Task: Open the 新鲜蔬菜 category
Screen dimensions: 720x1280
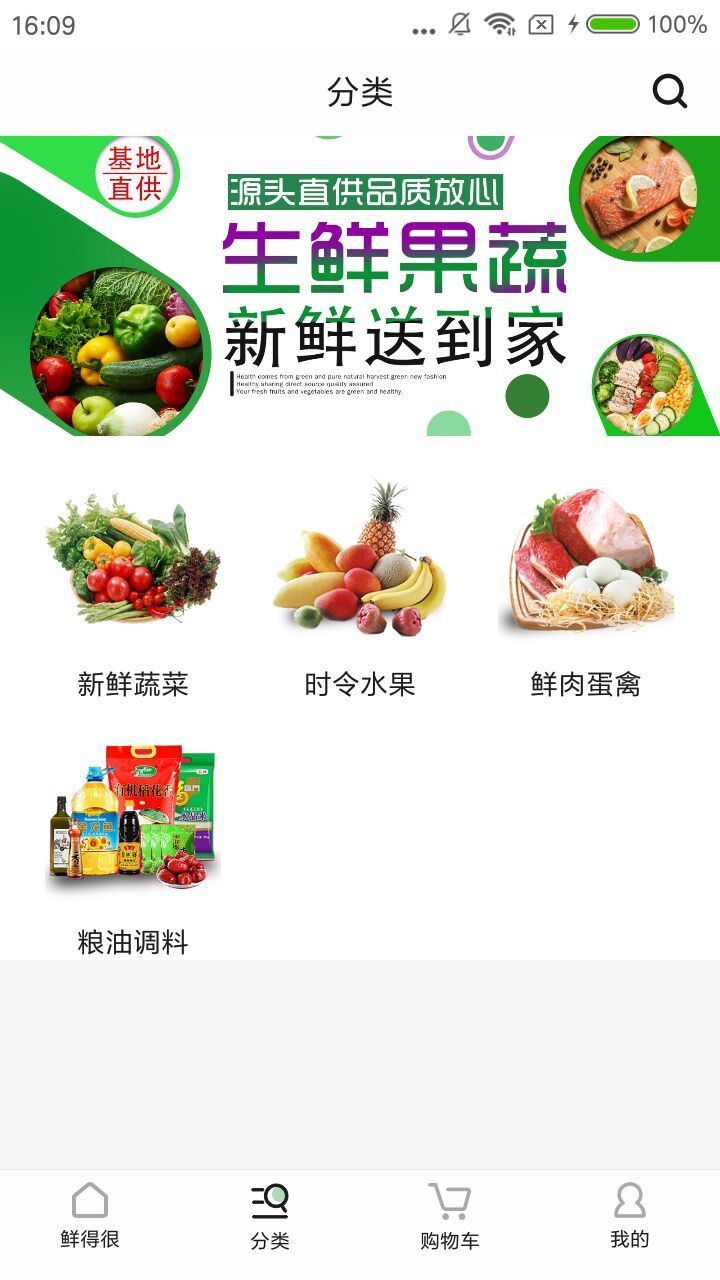Action: pos(133,590)
